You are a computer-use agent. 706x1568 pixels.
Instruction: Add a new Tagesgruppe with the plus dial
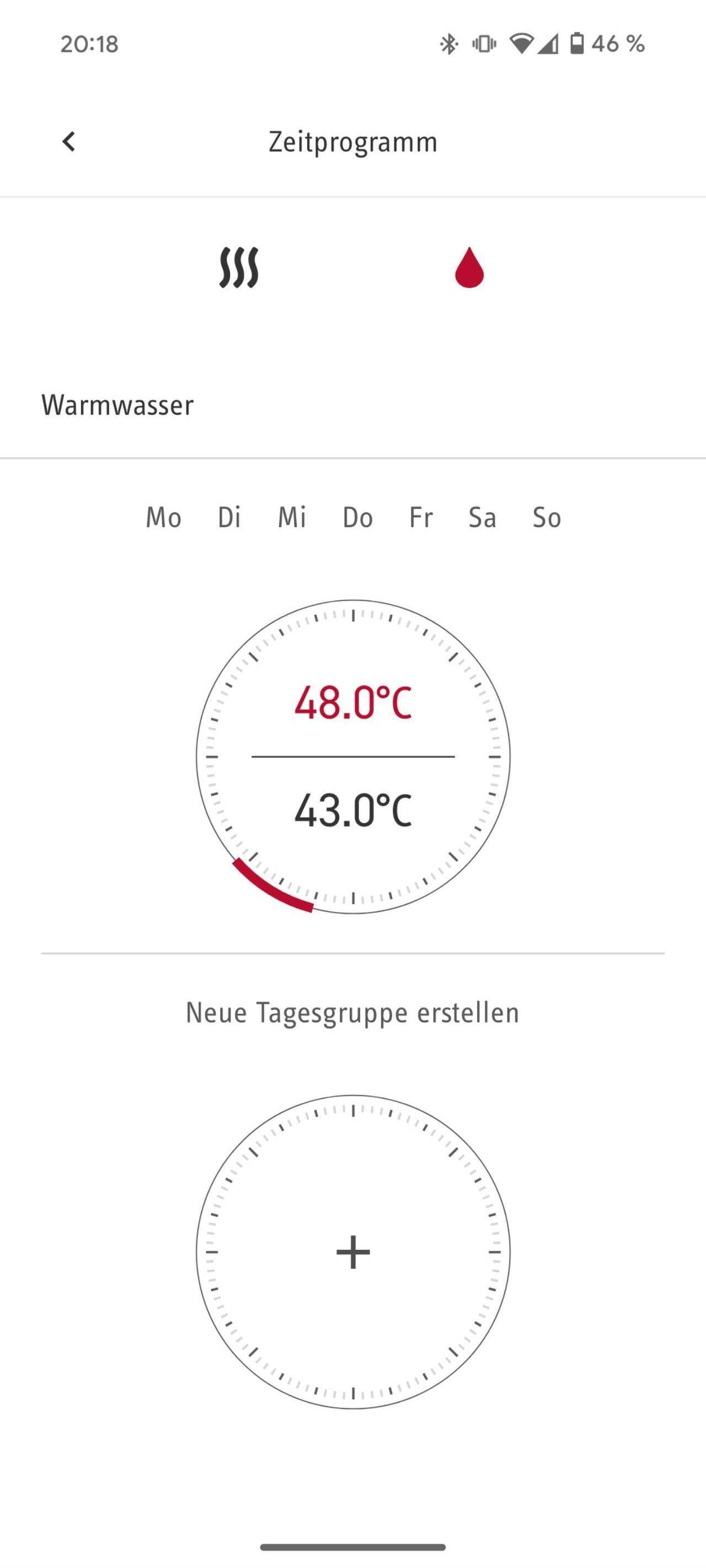352,1253
